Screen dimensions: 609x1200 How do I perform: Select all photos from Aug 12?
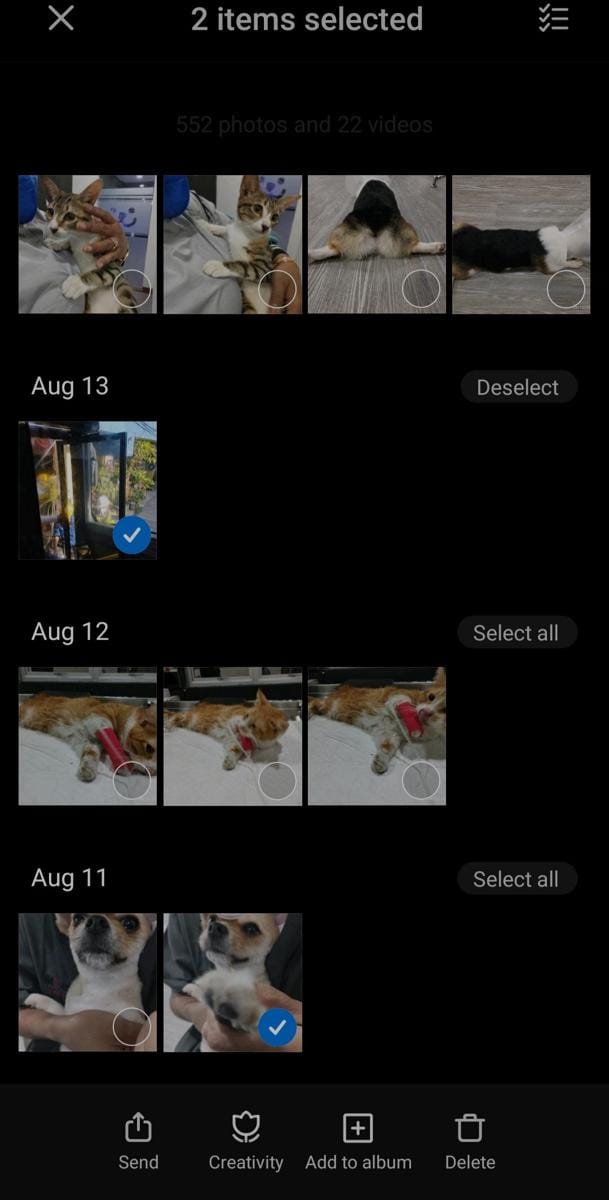[516, 633]
